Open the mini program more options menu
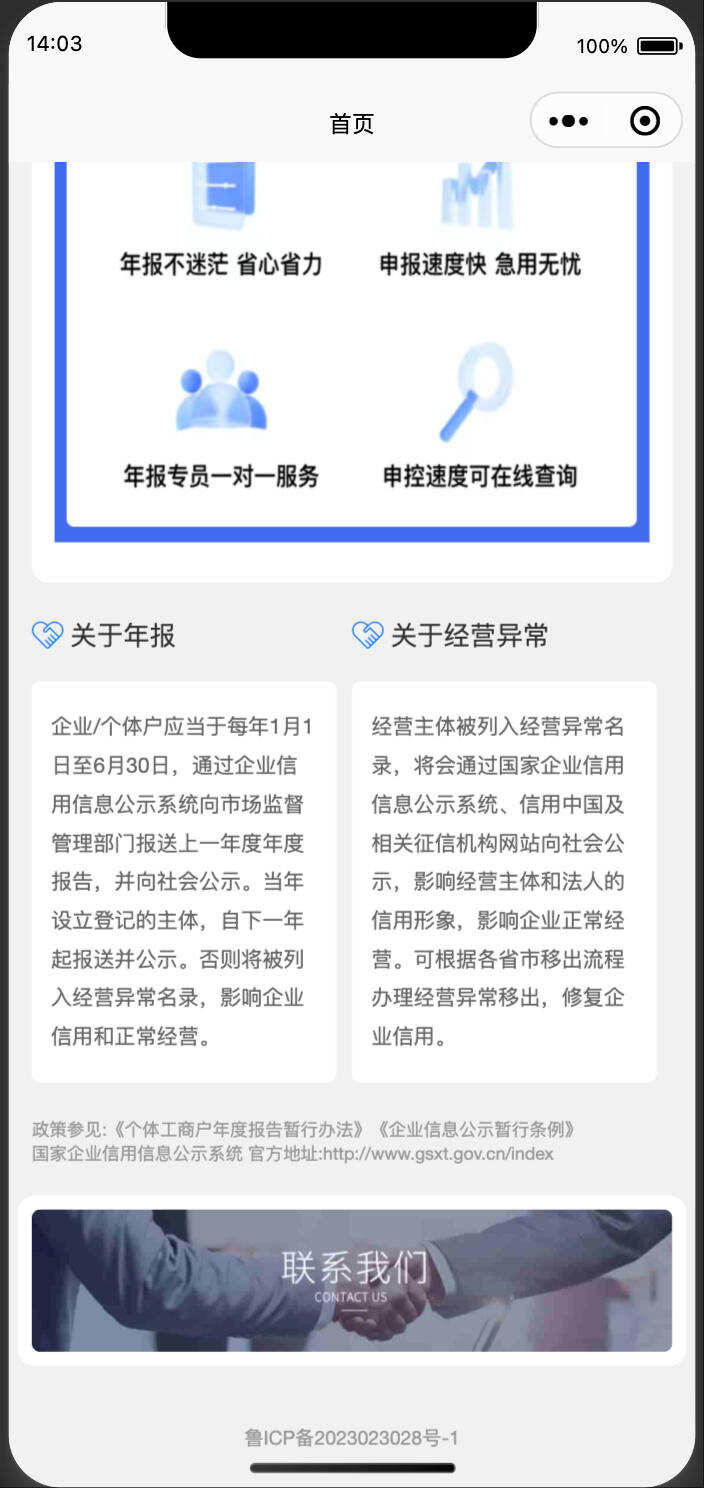The image size is (704, 1488). point(569,122)
